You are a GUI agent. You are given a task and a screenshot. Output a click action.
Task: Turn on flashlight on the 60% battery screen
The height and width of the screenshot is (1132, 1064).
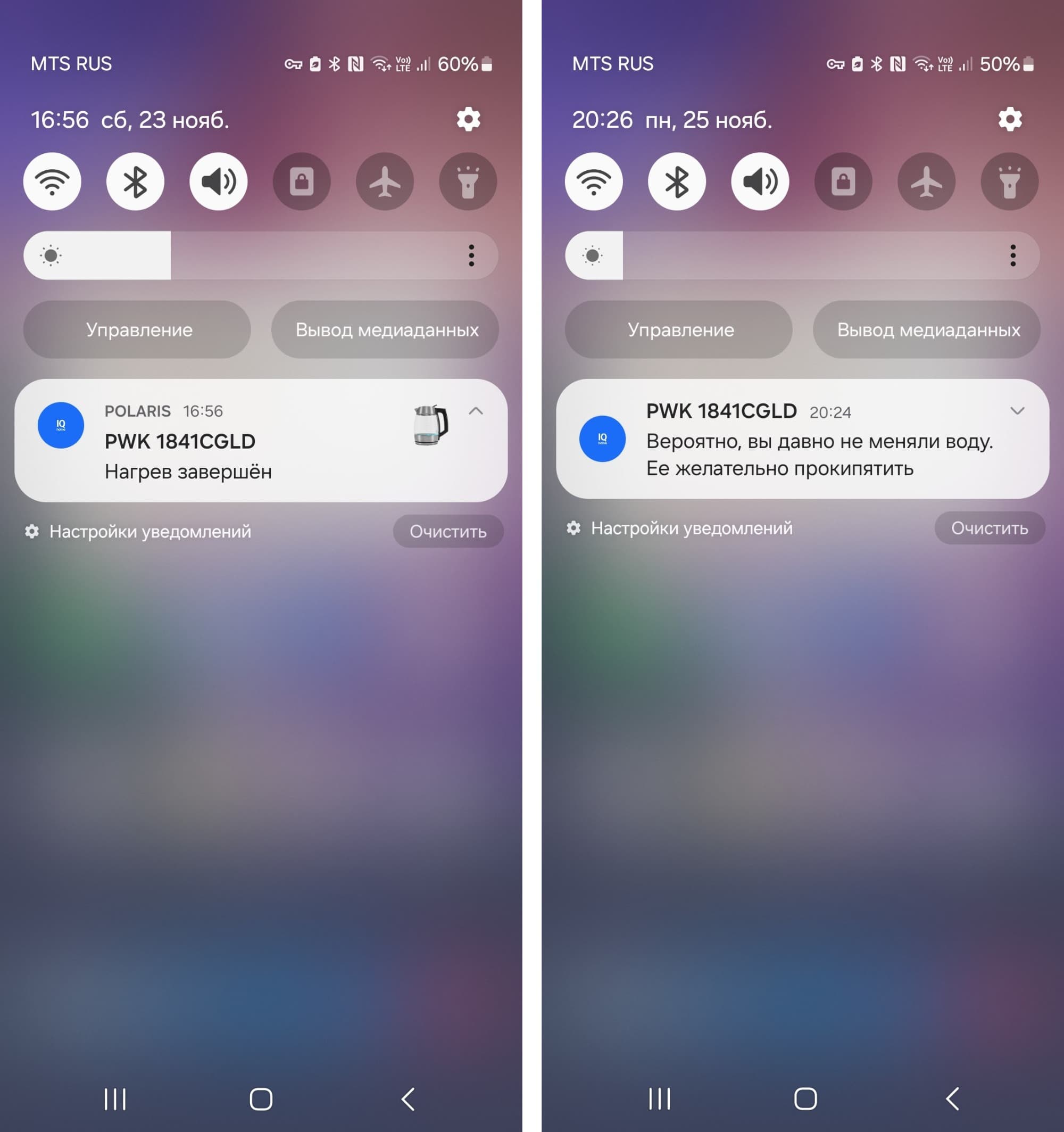pos(468,181)
